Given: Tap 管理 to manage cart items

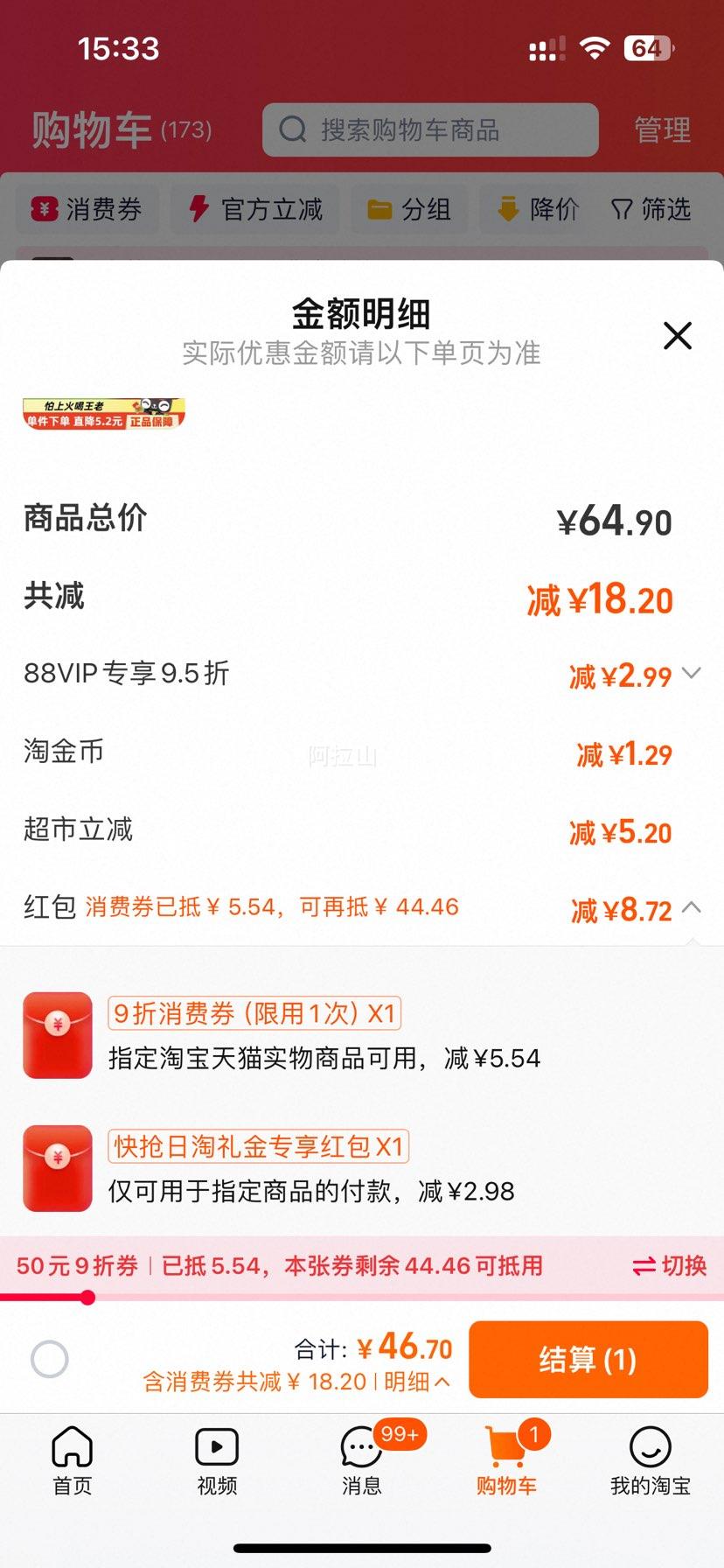Looking at the screenshot, I should 663,130.
